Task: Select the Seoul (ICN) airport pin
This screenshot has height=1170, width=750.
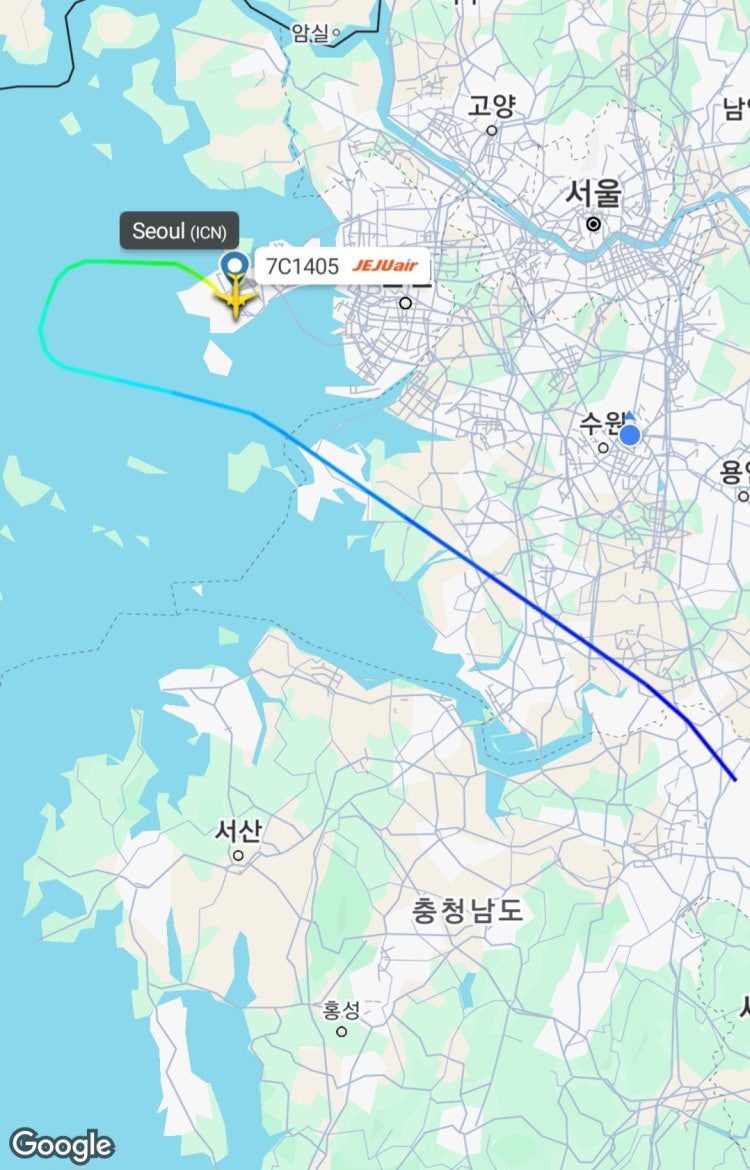Action: (235, 265)
